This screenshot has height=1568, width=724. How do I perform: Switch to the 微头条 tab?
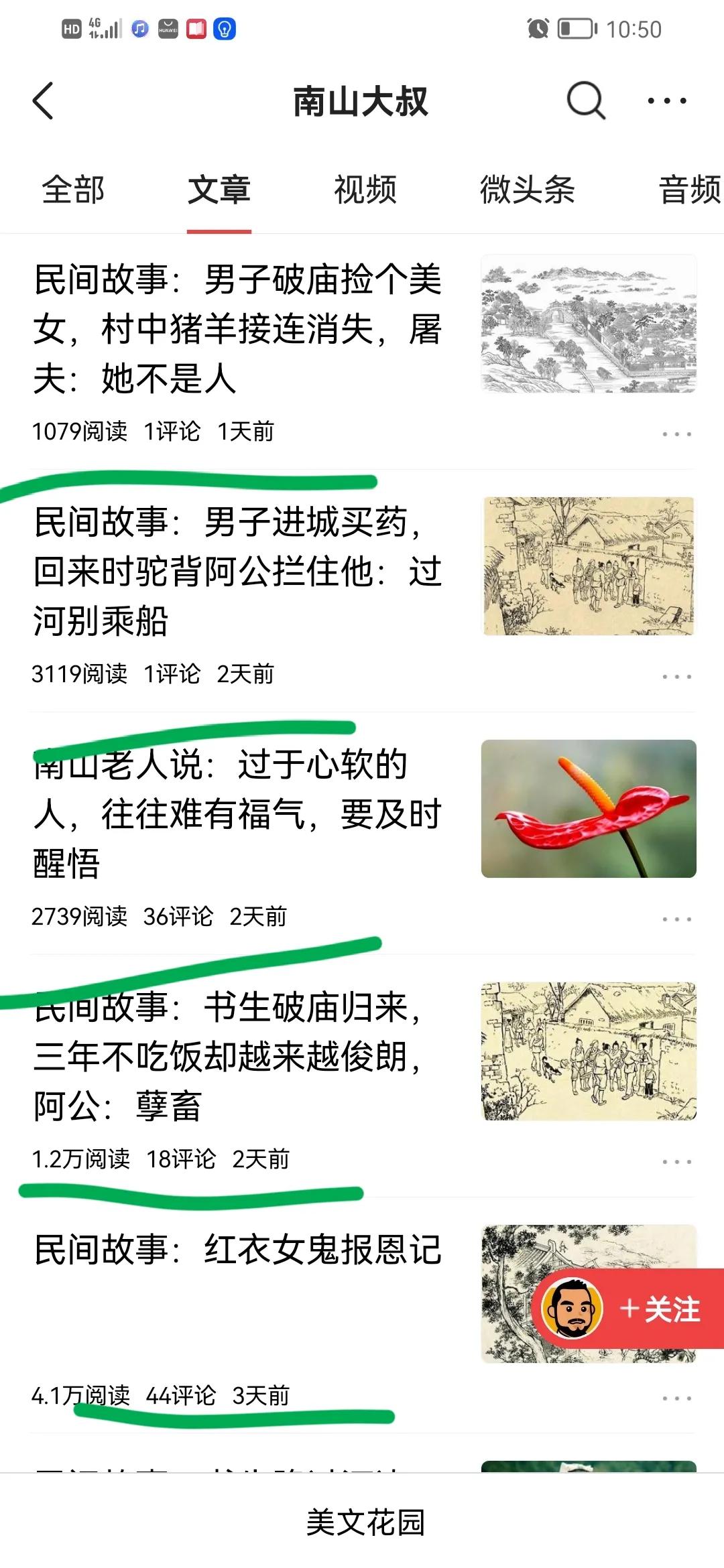click(529, 191)
